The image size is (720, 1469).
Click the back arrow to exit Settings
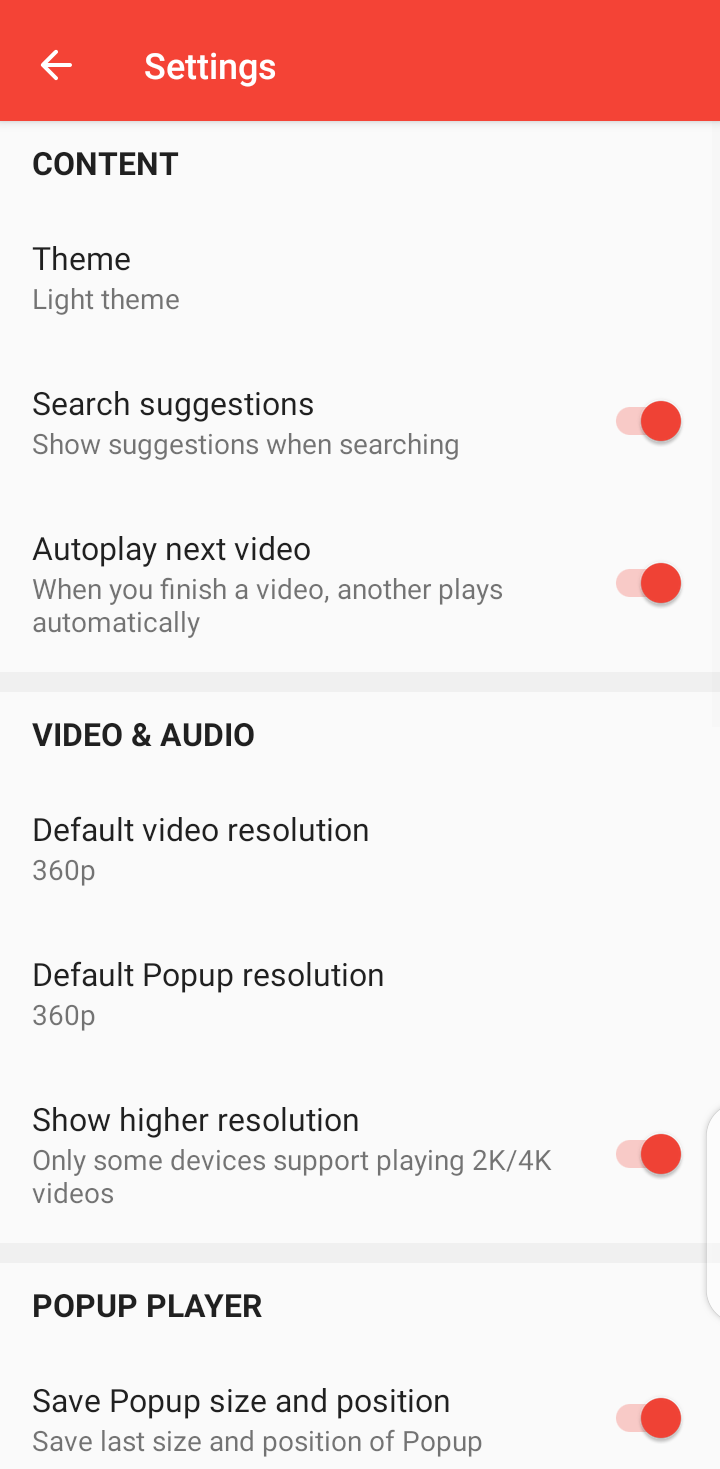(56, 64)
